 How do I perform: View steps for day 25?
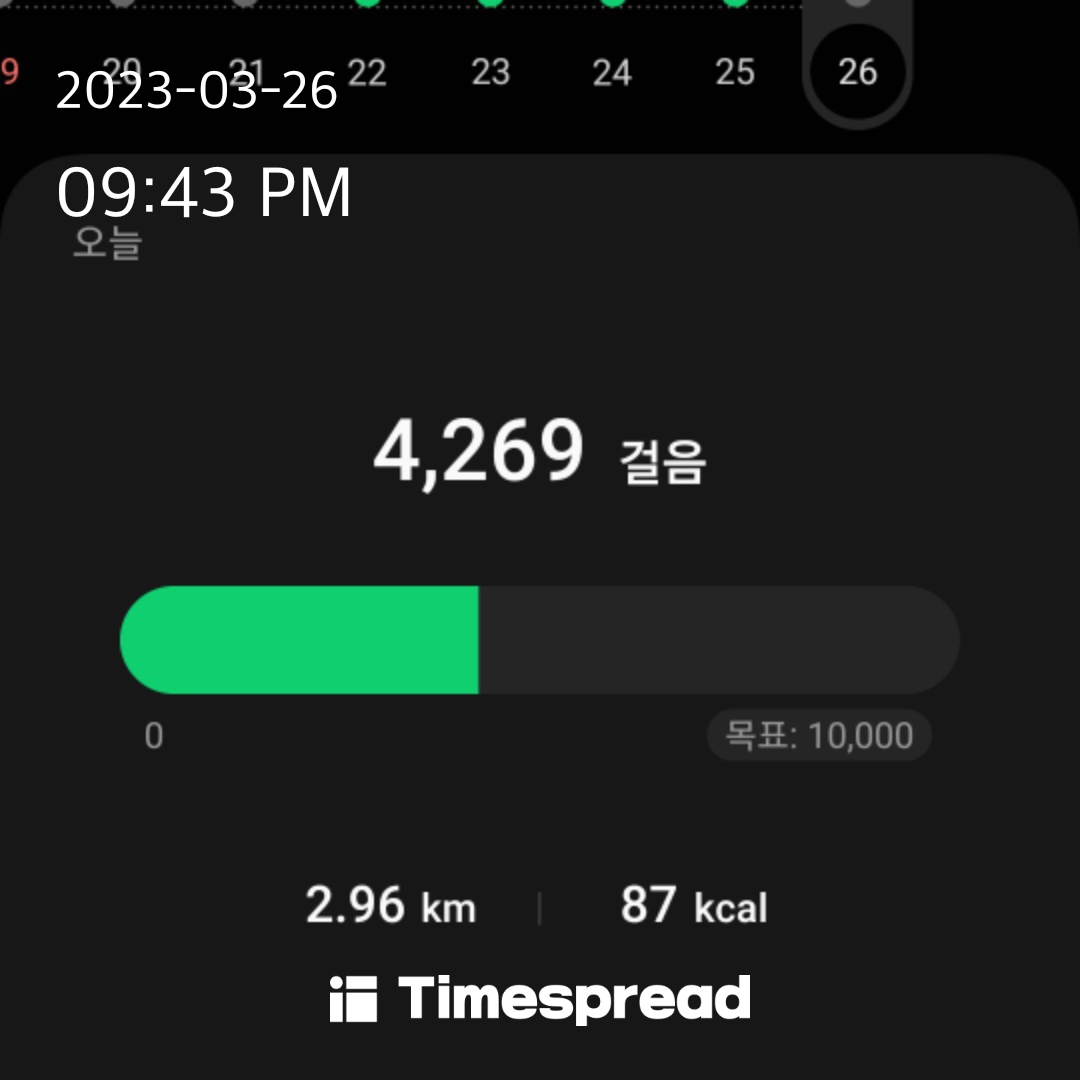click(735, 70)
